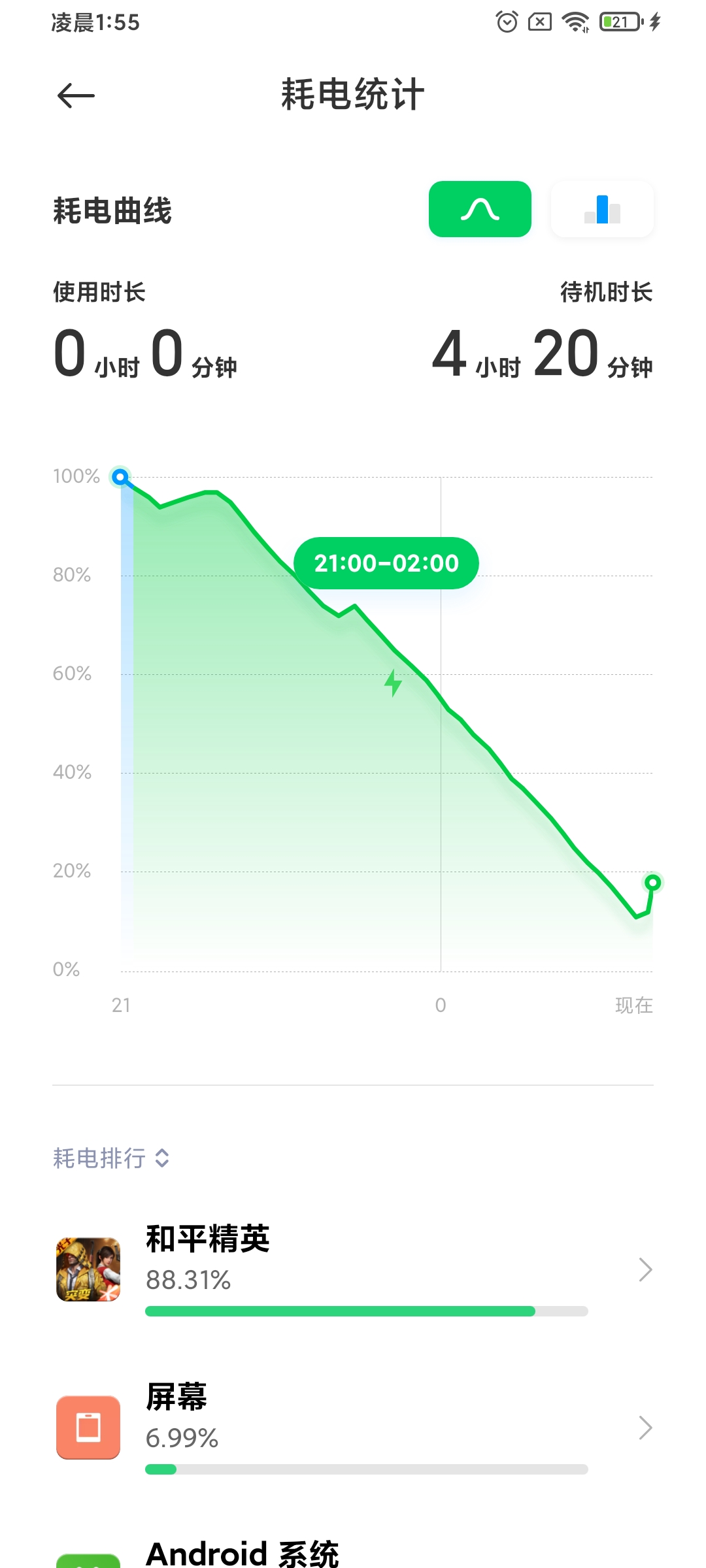Image resolution: width=706 pixels, height=1568 pixels.
Task: Open 屏幕 power usage details
Action: point(353,1427)
